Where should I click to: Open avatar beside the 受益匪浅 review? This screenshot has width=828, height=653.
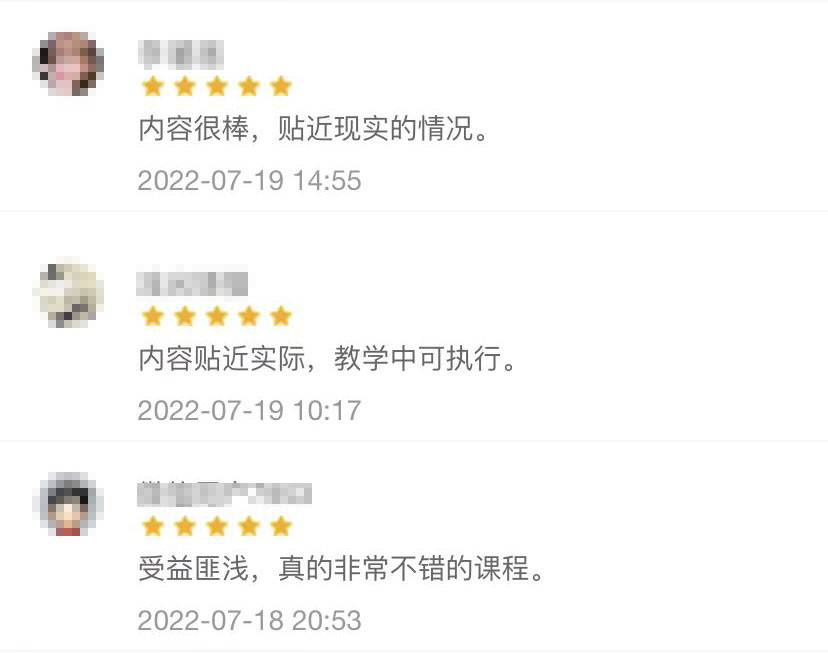tap(68, 504)
